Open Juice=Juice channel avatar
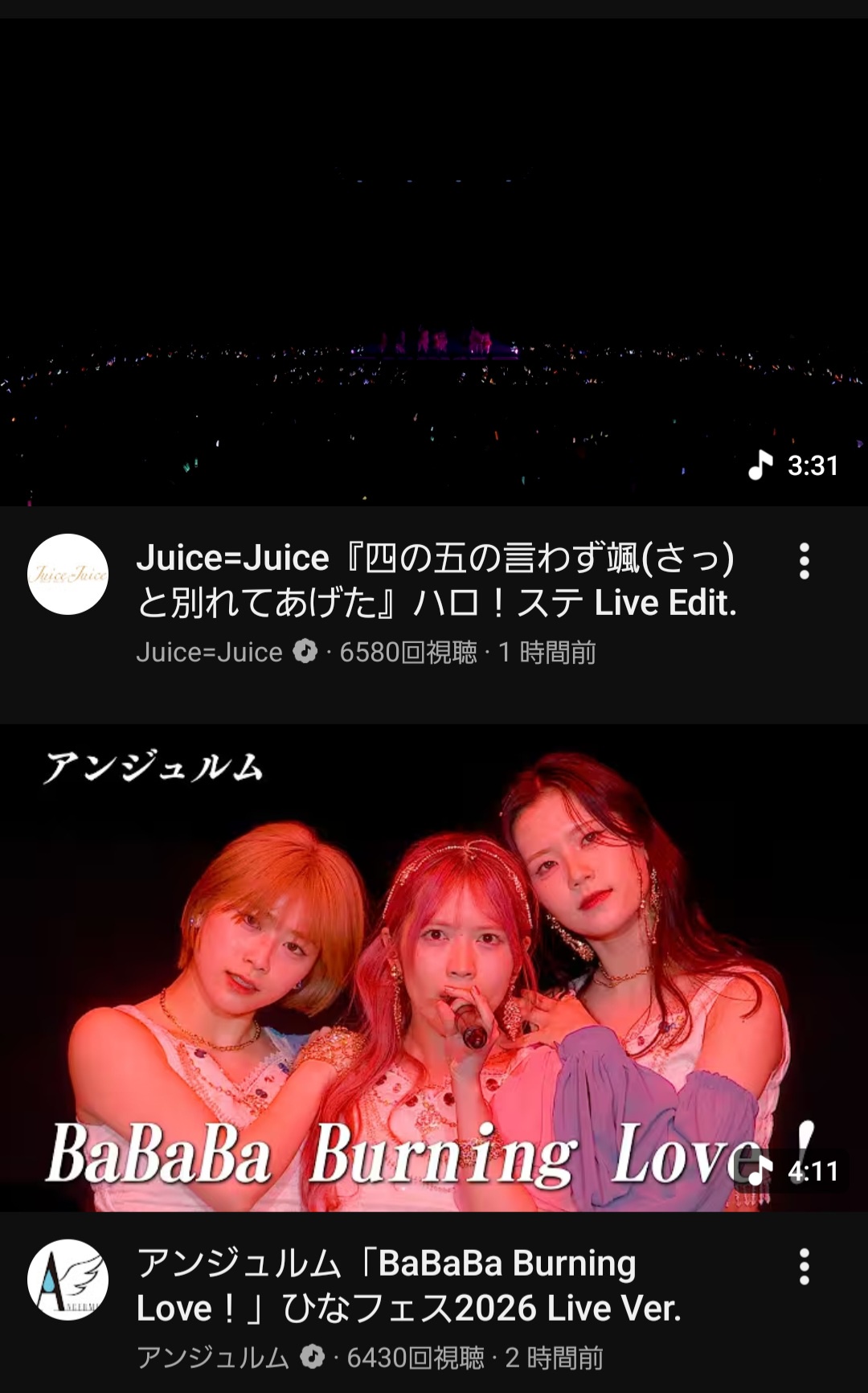 pyautogui.click(x=68, y=574)
